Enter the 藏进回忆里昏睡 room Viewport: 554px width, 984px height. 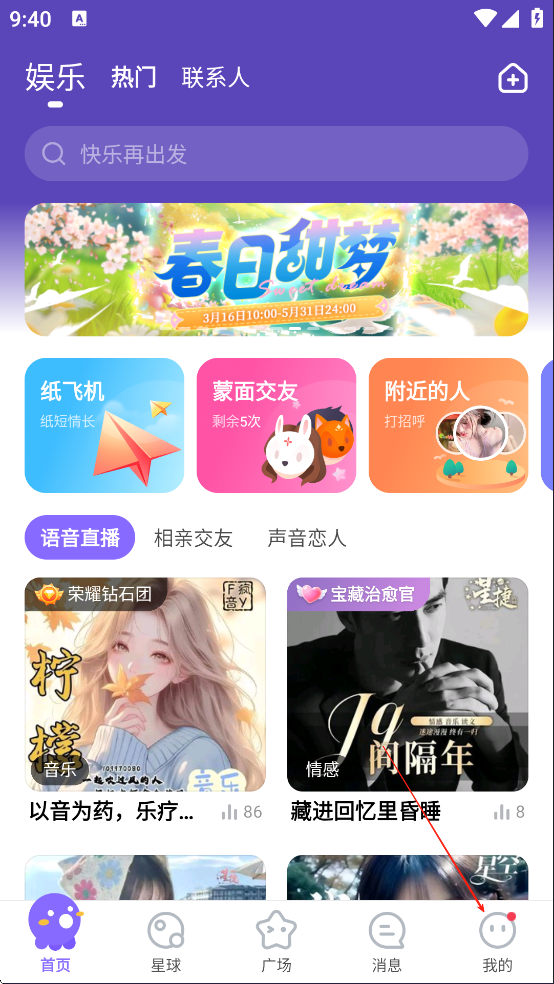pyautogui.click(x=407, y=701)
